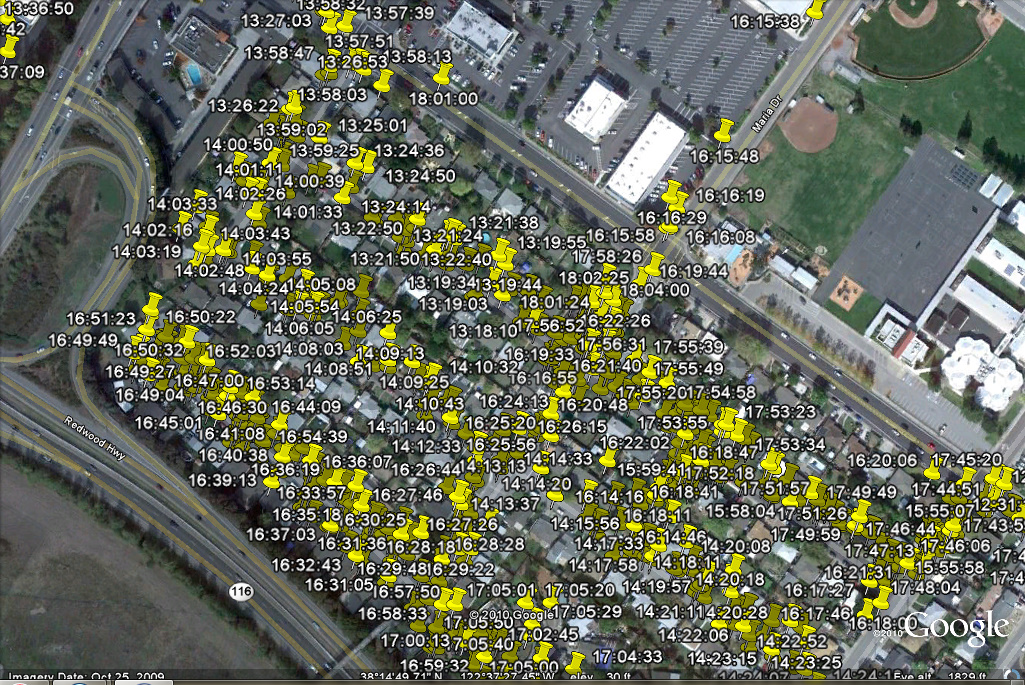The image size is (1025, 685).
Task: Select the 16:19:44 placemark pin
Action: coord(654,264)
